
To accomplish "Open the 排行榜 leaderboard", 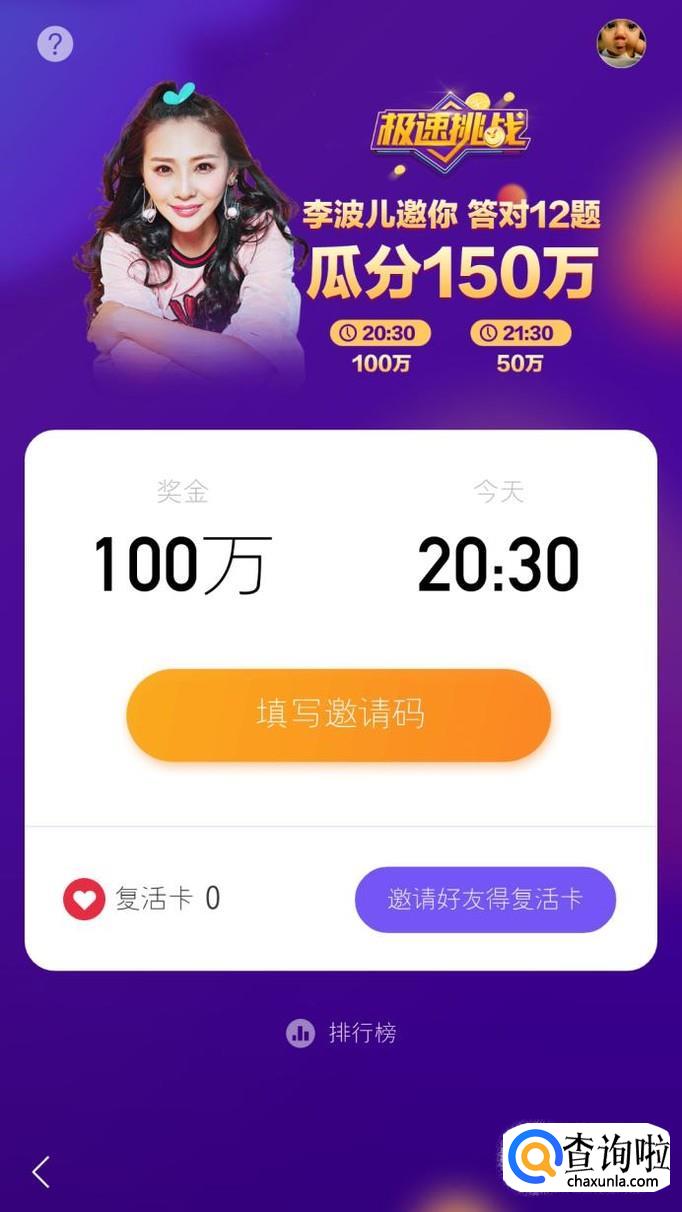I will click(342, 1033).
